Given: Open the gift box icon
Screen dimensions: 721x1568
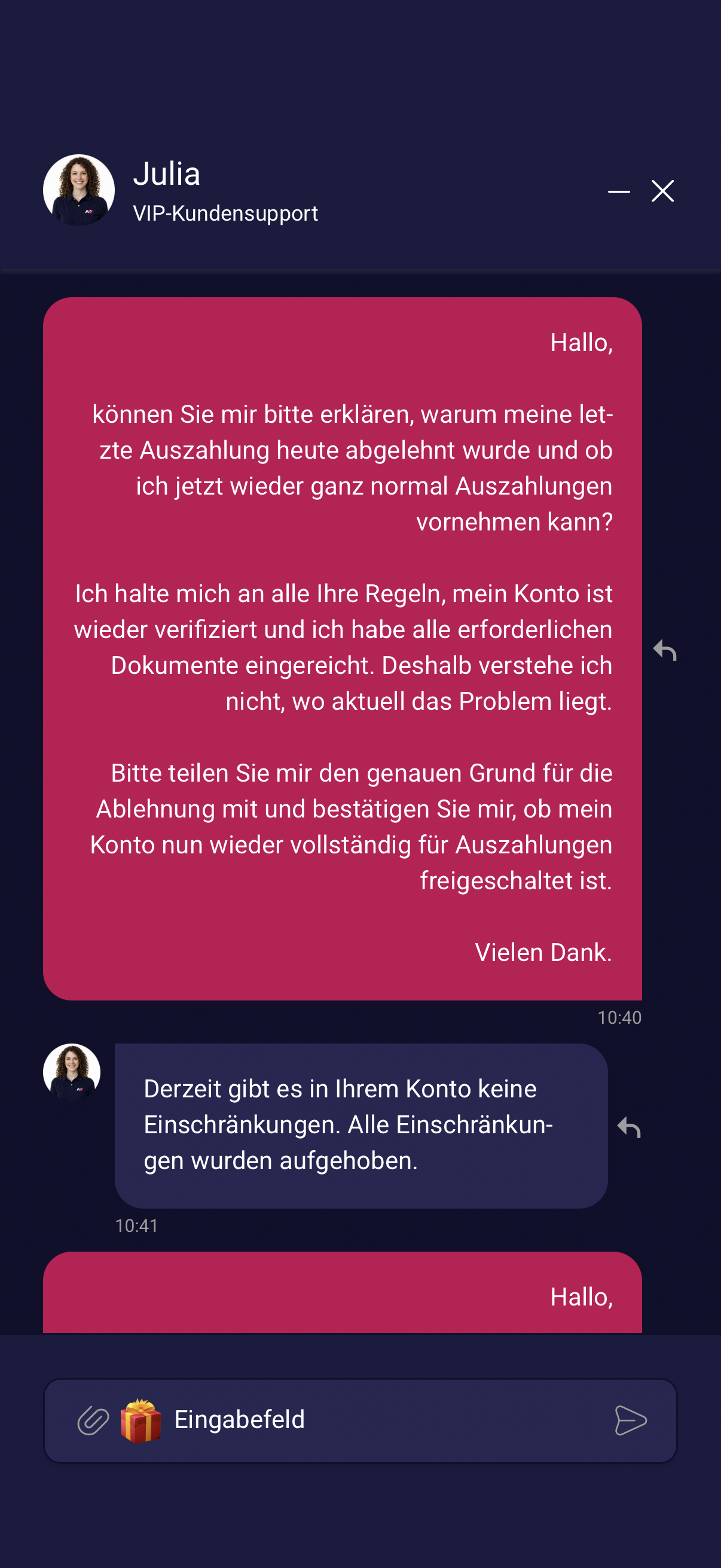Looking at the screenshot, I should [140, 1421].
